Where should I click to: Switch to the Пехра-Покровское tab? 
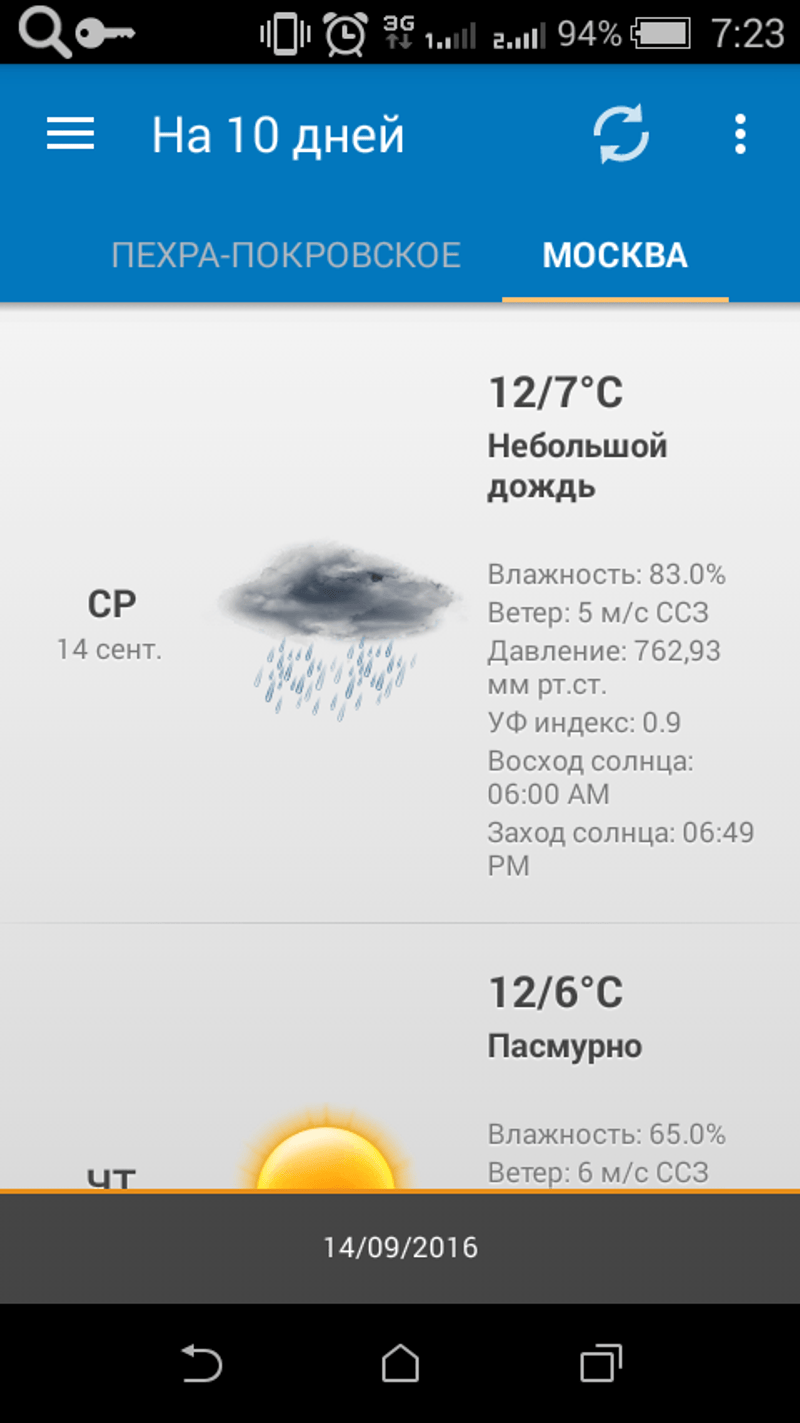tap(286, 255)
